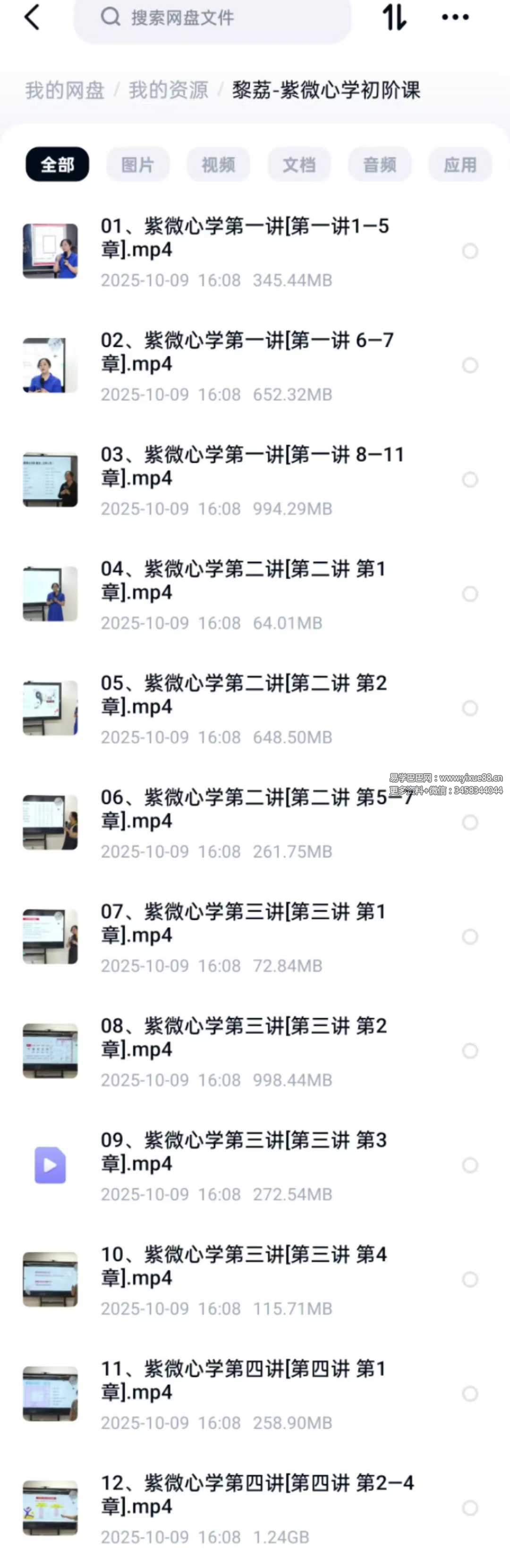Filter files by 应用
The height and width of the screenshot is (1568, 510).
[459, 164]
